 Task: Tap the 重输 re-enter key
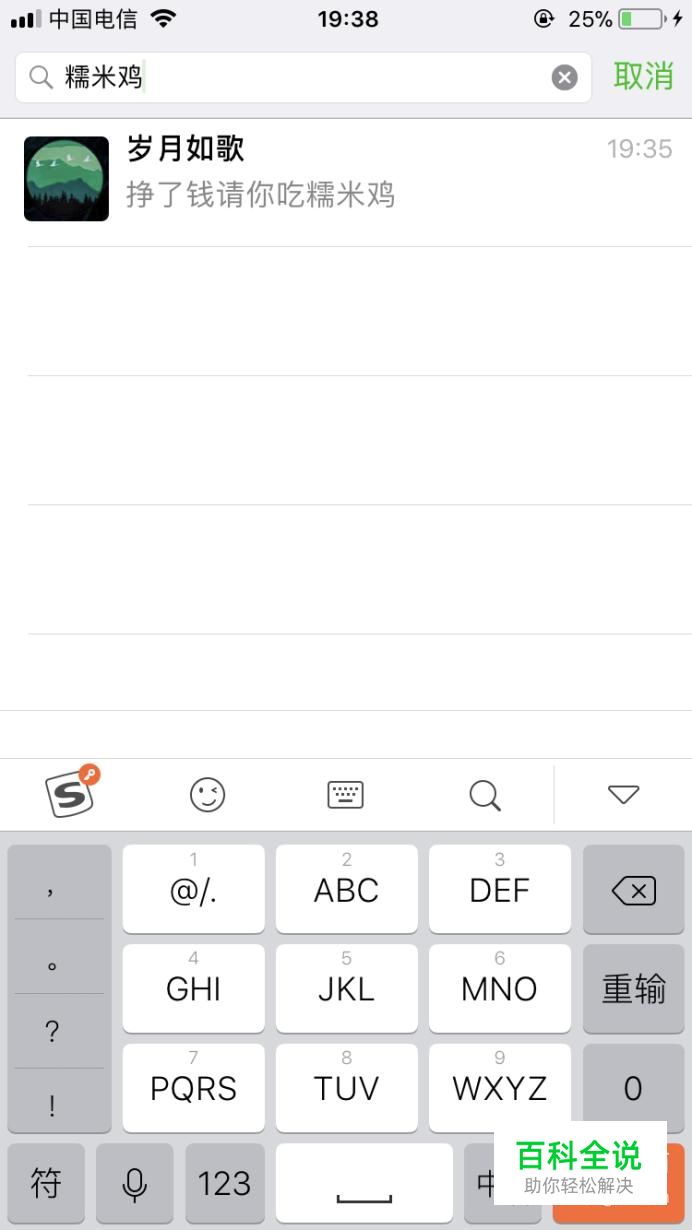point(634,988)
